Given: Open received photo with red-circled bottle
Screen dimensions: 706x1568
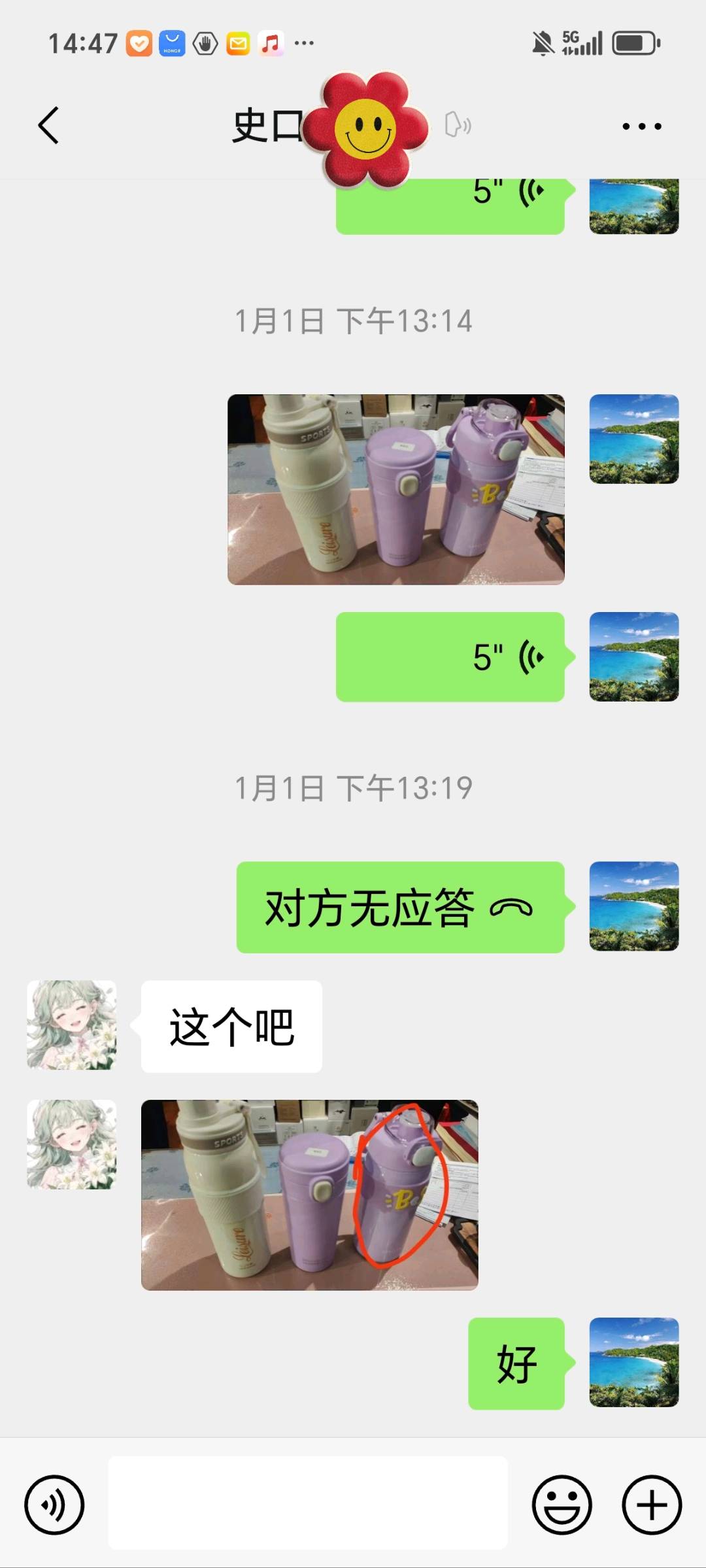Looking at the screenshot, I should (x=310, y=1195).
